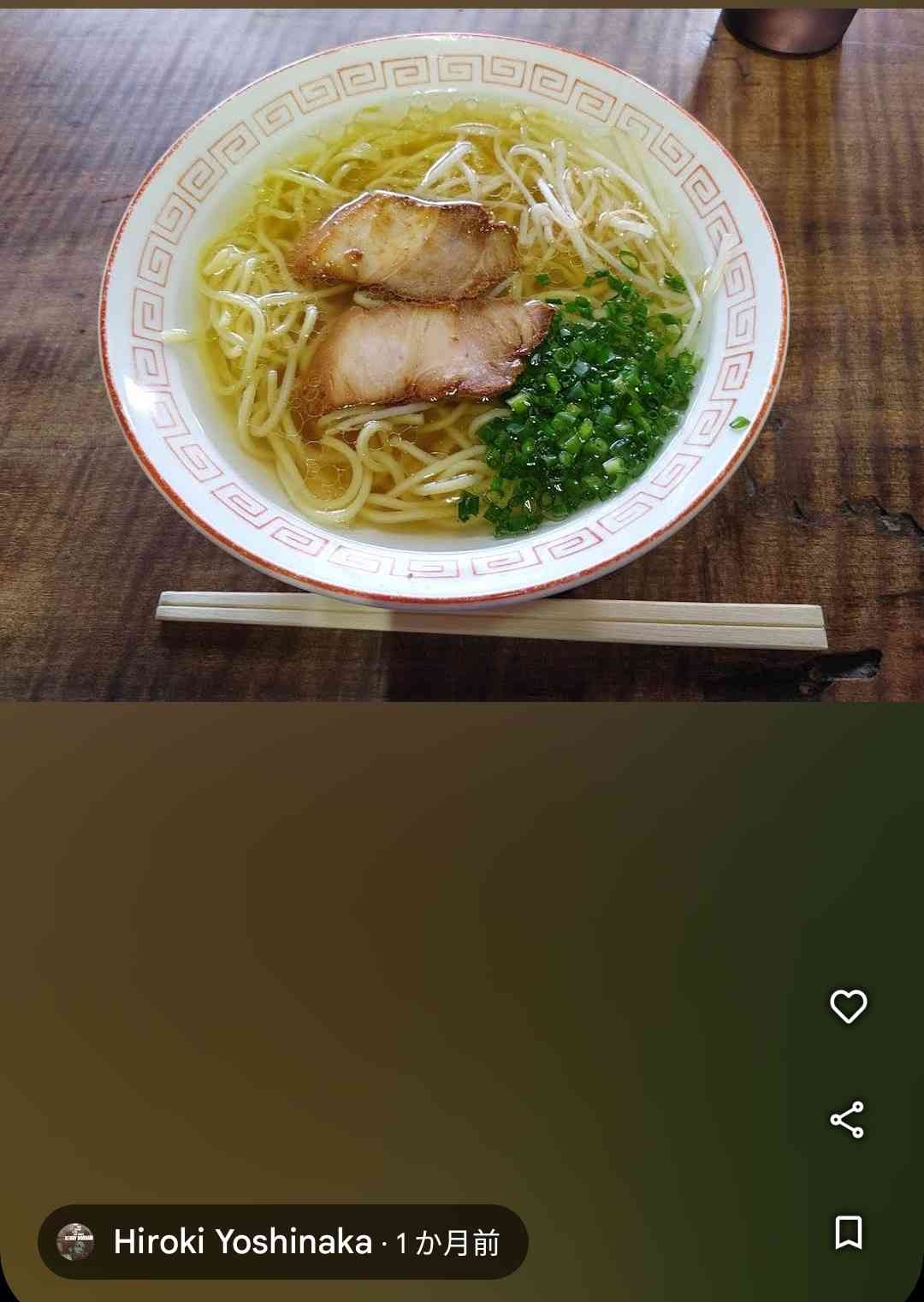Bookmark this photo
924x1302 pixels.
(848, 1233)
